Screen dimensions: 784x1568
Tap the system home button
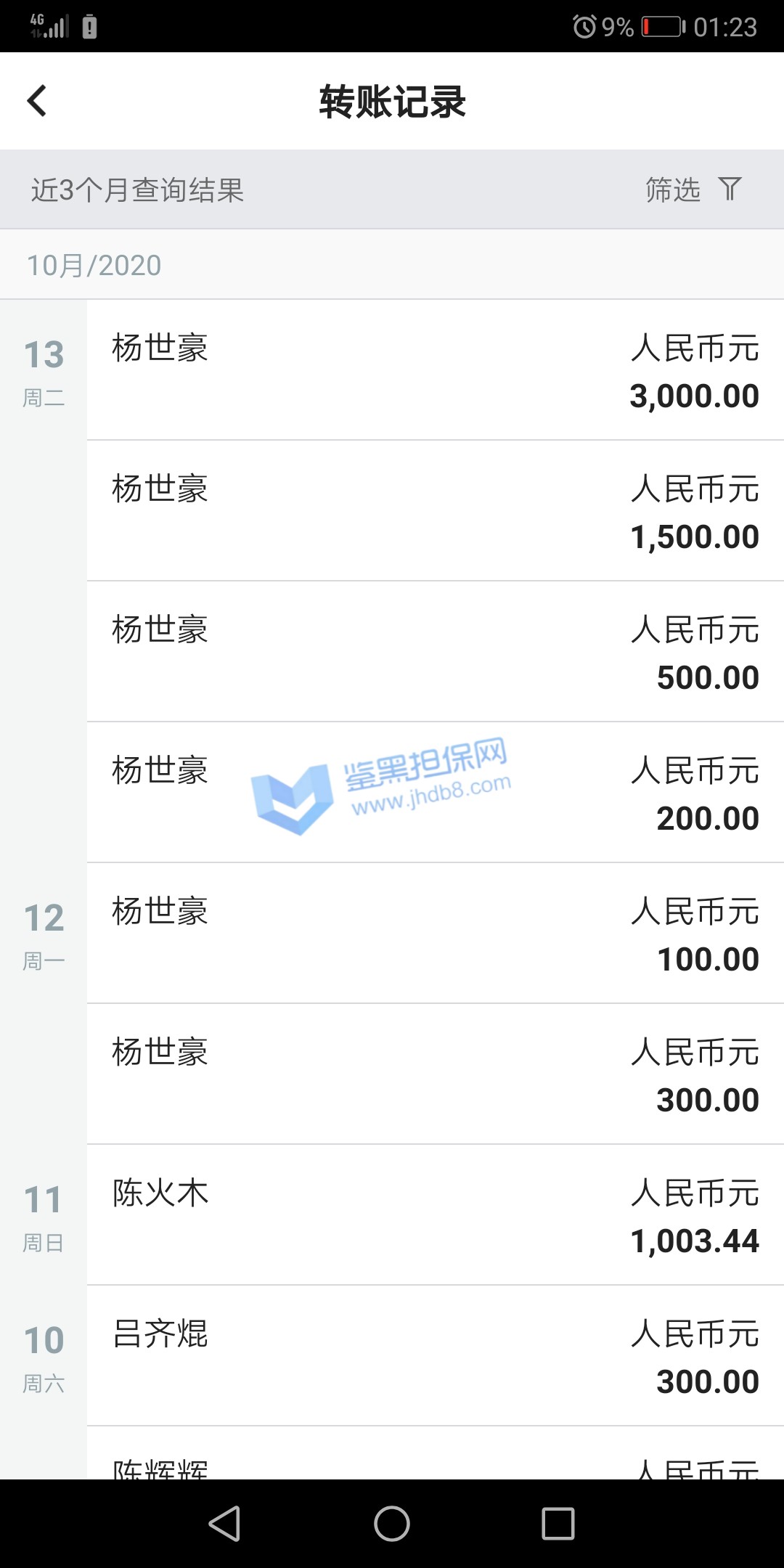pos(392,1523)
